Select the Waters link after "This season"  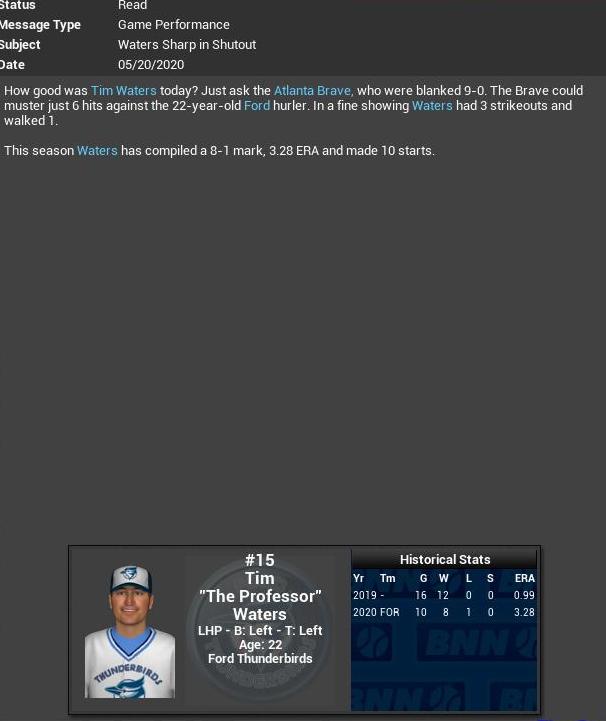point(97,150)
